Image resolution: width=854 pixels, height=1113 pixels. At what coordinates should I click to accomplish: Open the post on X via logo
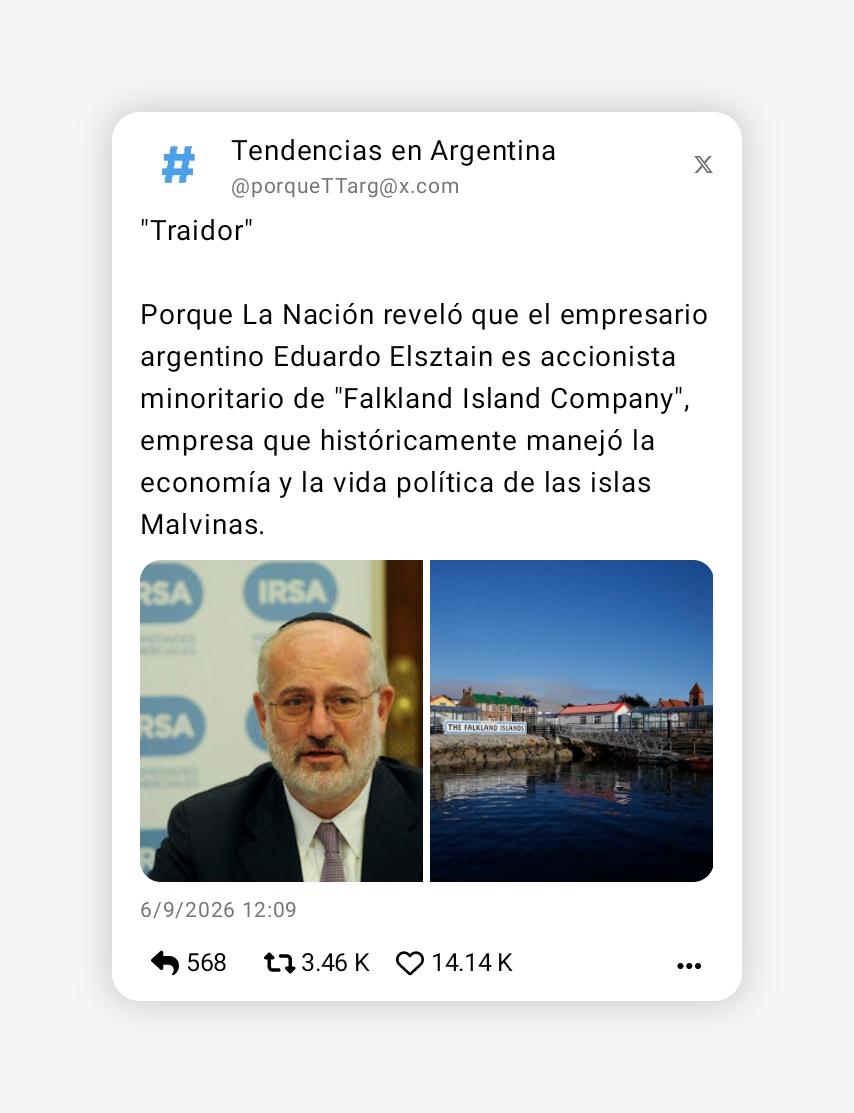click(703, 165)
